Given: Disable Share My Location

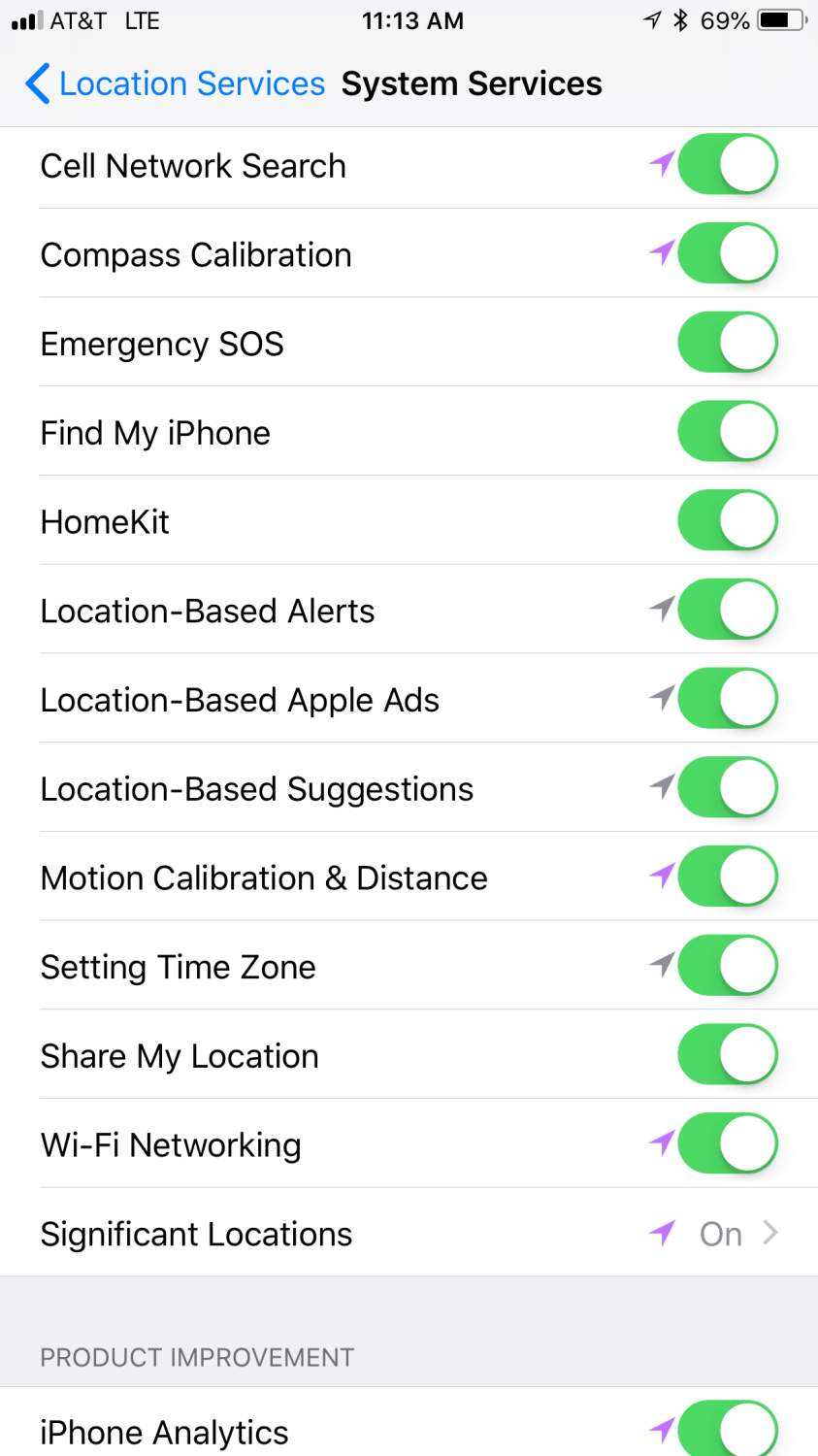Looking at the screenshot, I should point(728,1055).
